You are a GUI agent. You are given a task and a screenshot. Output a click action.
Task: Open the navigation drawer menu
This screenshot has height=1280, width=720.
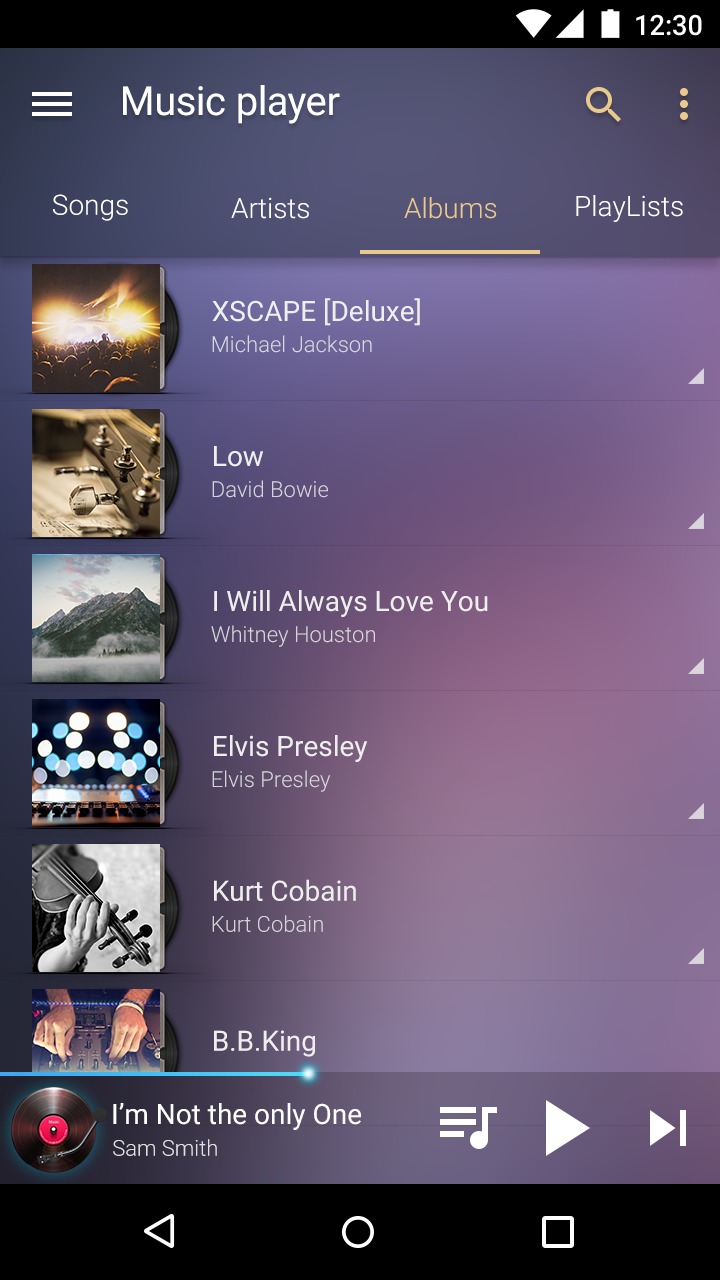coord(52,103)
